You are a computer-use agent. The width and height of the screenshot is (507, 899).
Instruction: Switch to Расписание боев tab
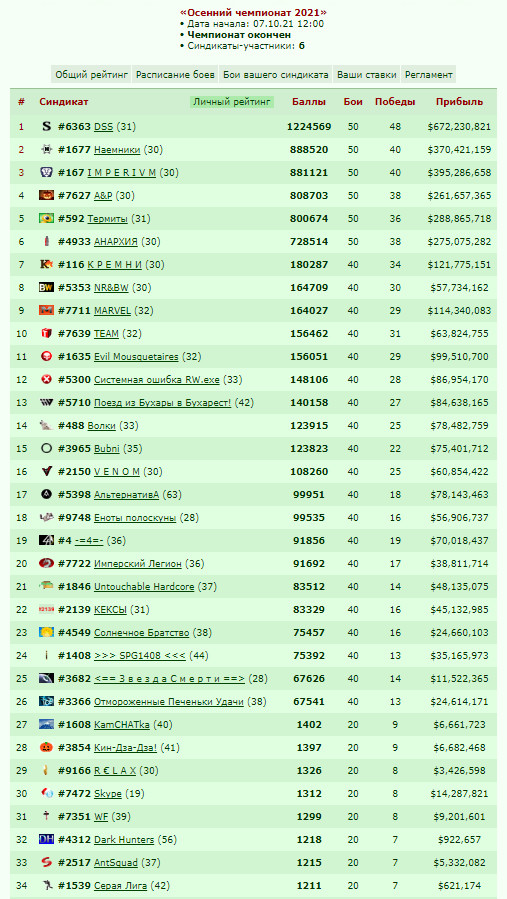tap(176, 75)
